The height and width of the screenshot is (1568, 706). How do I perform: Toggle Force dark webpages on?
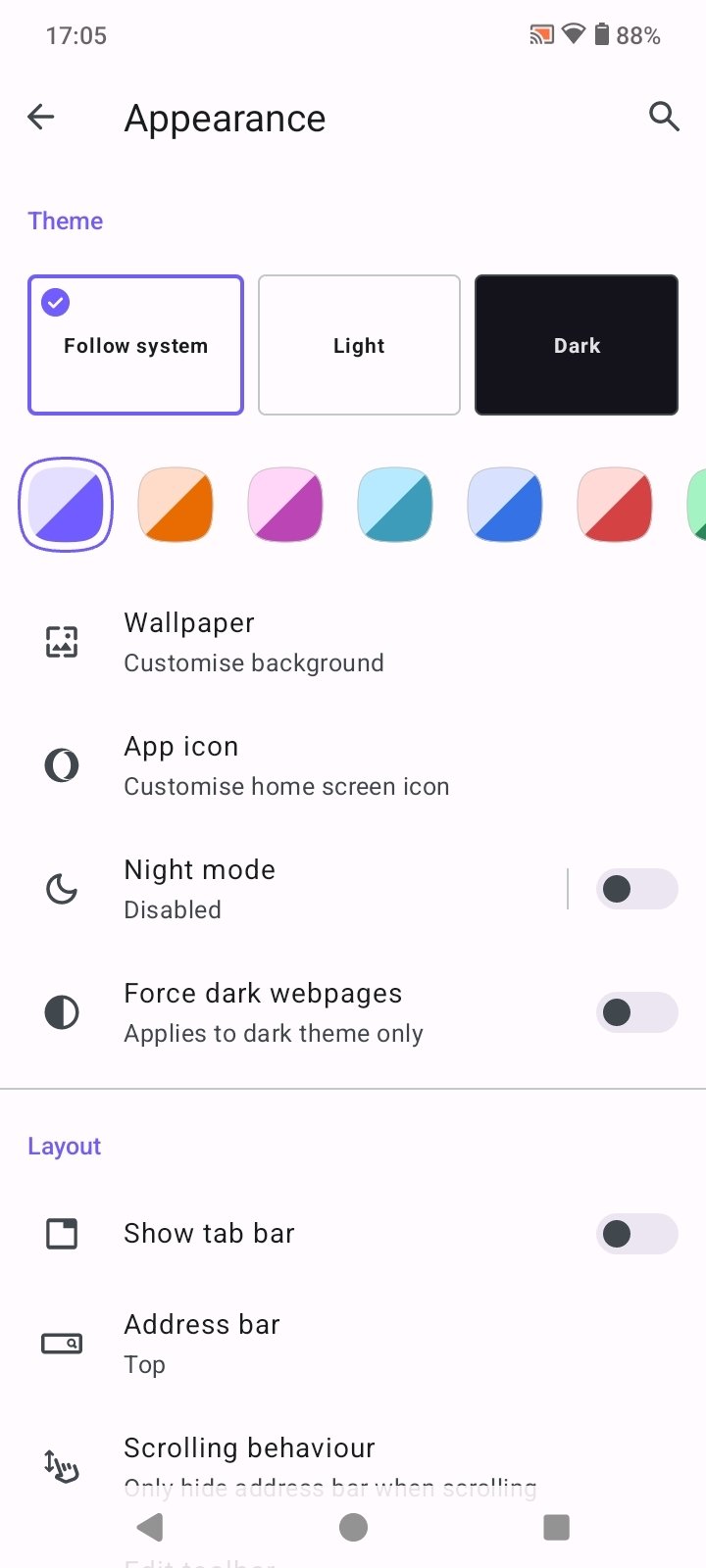tap(637, 1012)
